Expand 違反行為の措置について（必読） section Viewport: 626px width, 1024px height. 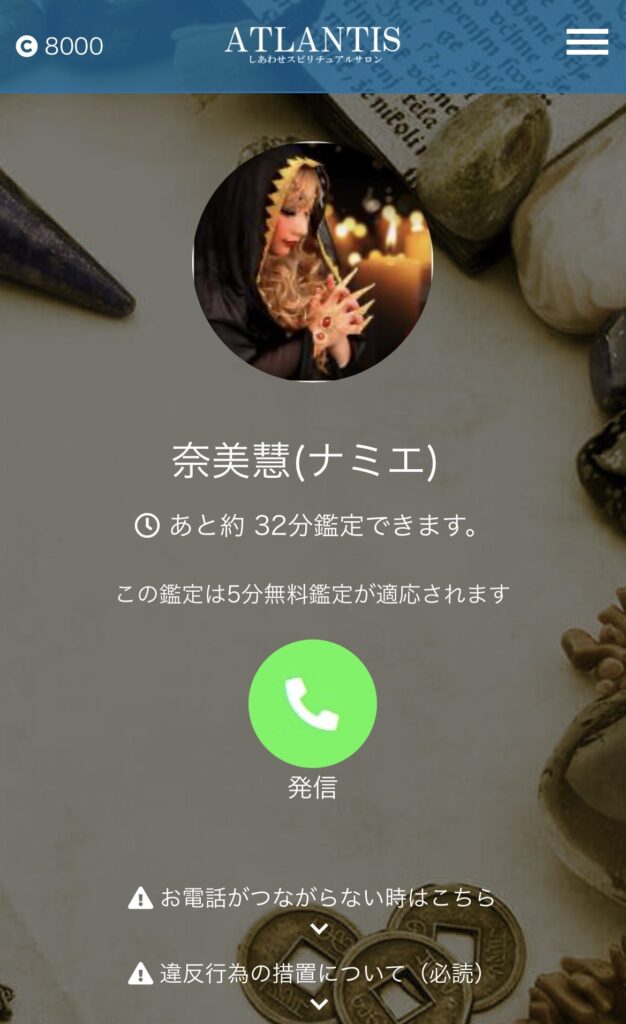pyautogui.click(x=312, y=973)
